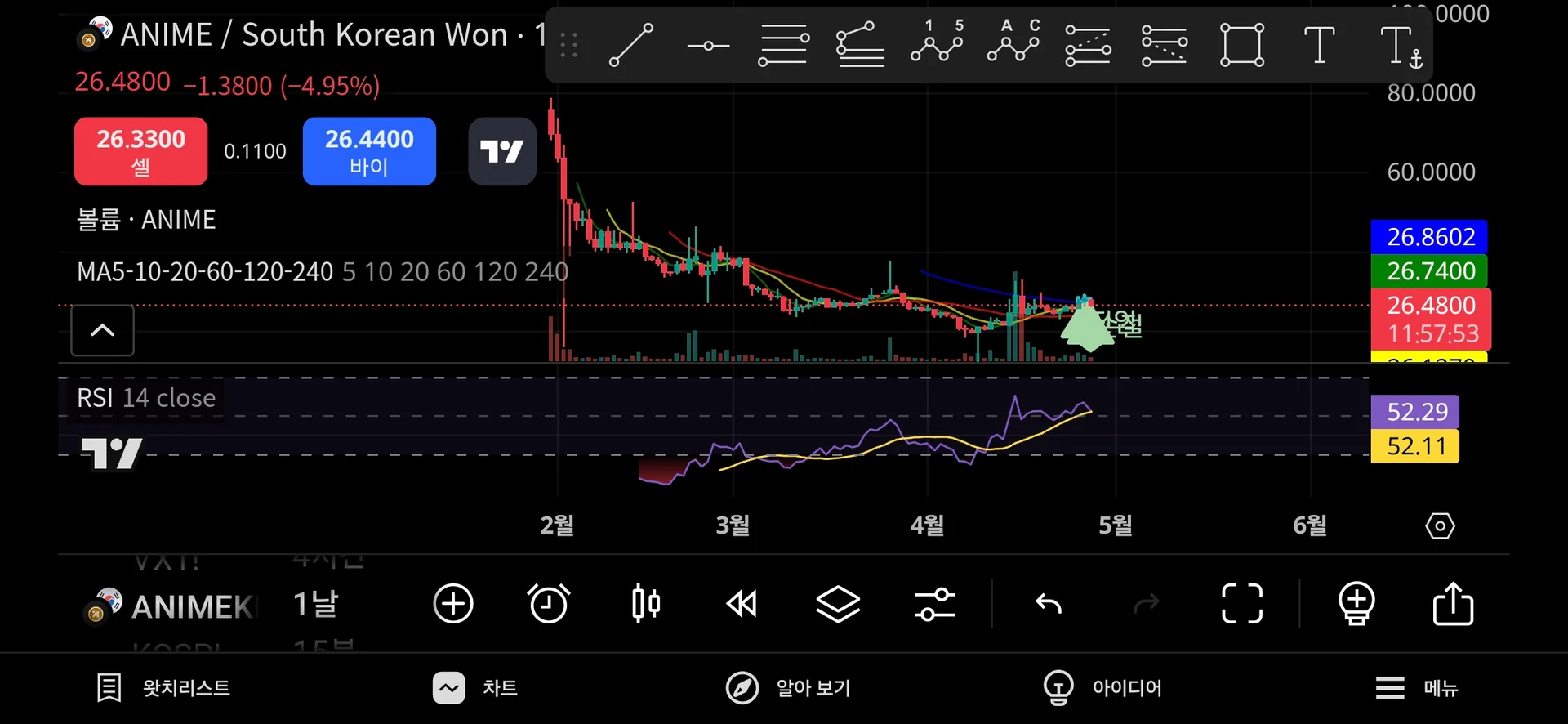Screen dimensions: 1568x724
Task: Collapse the indicator legend with the up chevron
Action: coord(102,330)
